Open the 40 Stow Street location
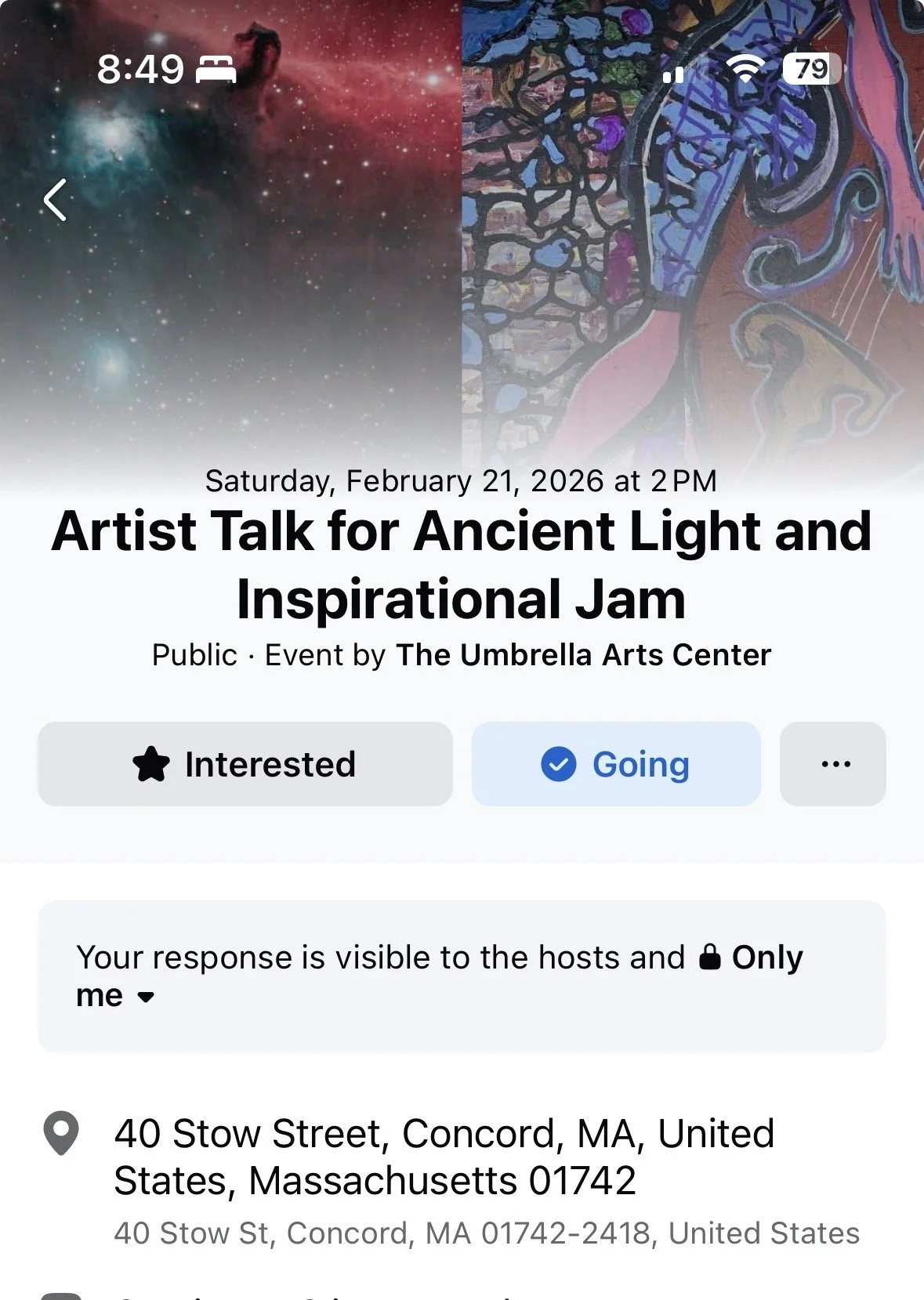 (444, 1157)
